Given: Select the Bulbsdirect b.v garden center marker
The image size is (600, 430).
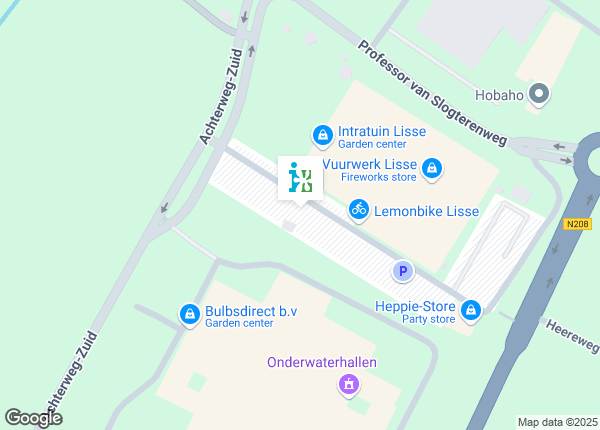Looking at the screenshot, I should (188, 315).
